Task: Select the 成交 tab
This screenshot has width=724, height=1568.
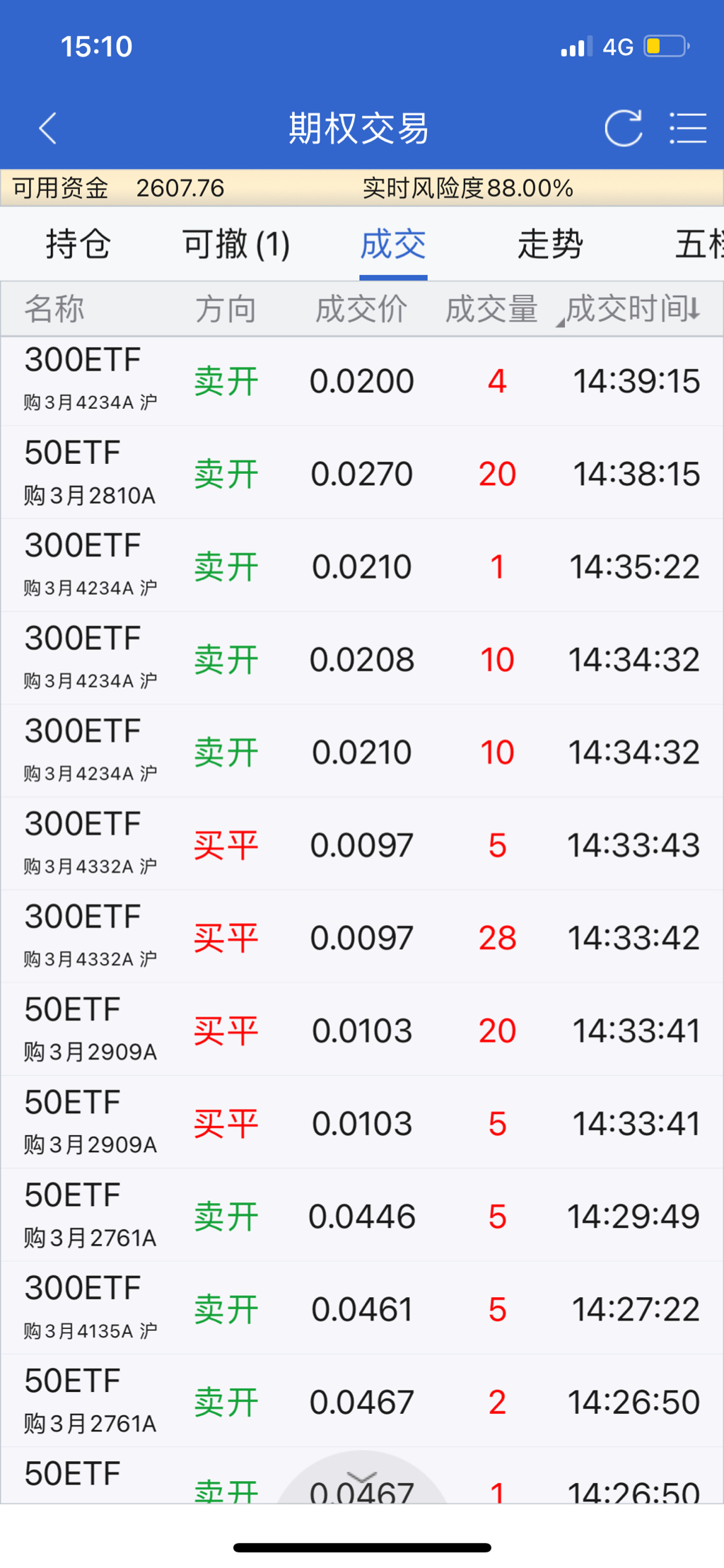Action: click(392, 244)
